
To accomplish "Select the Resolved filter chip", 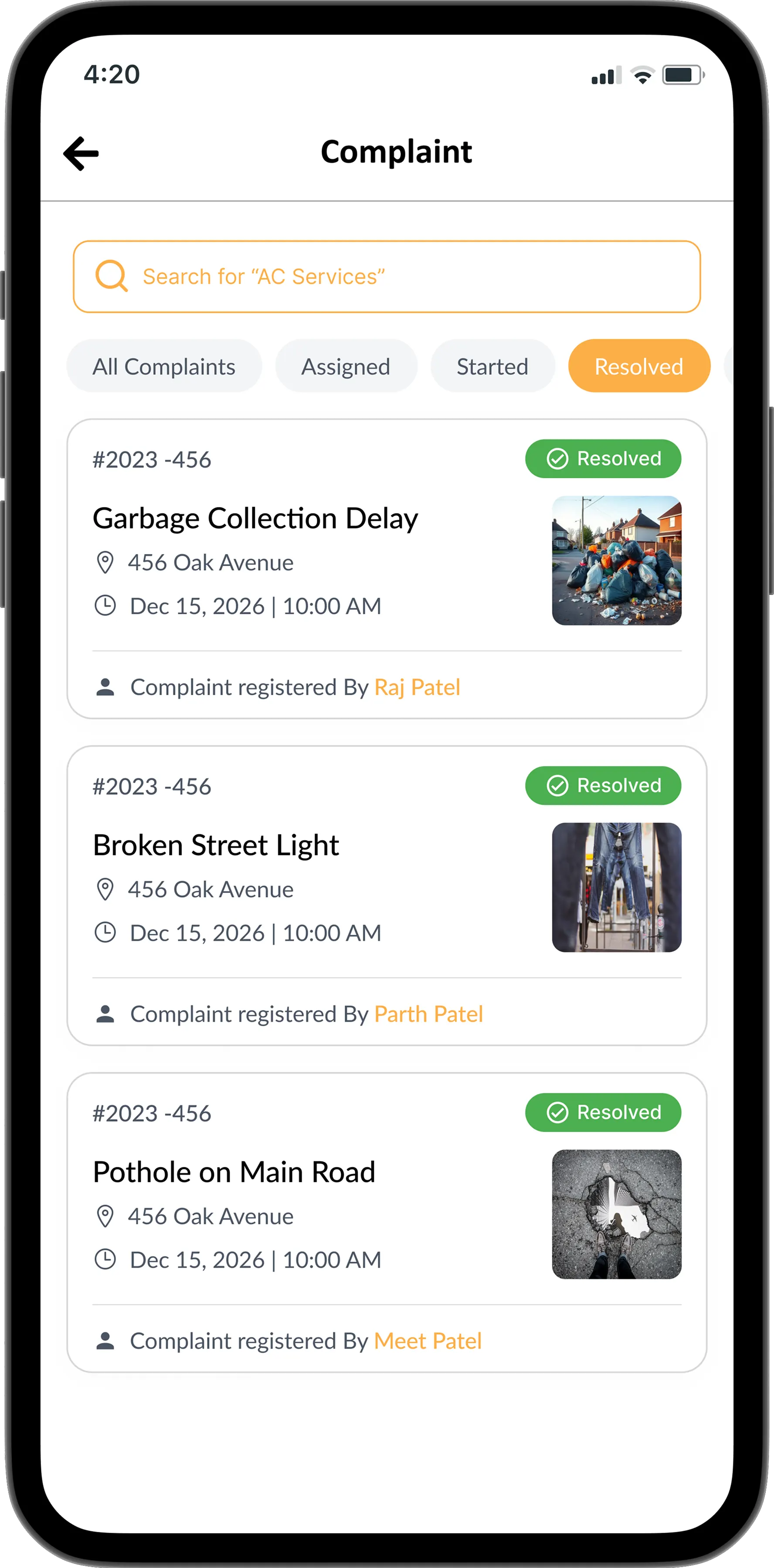I will point(638,366).
